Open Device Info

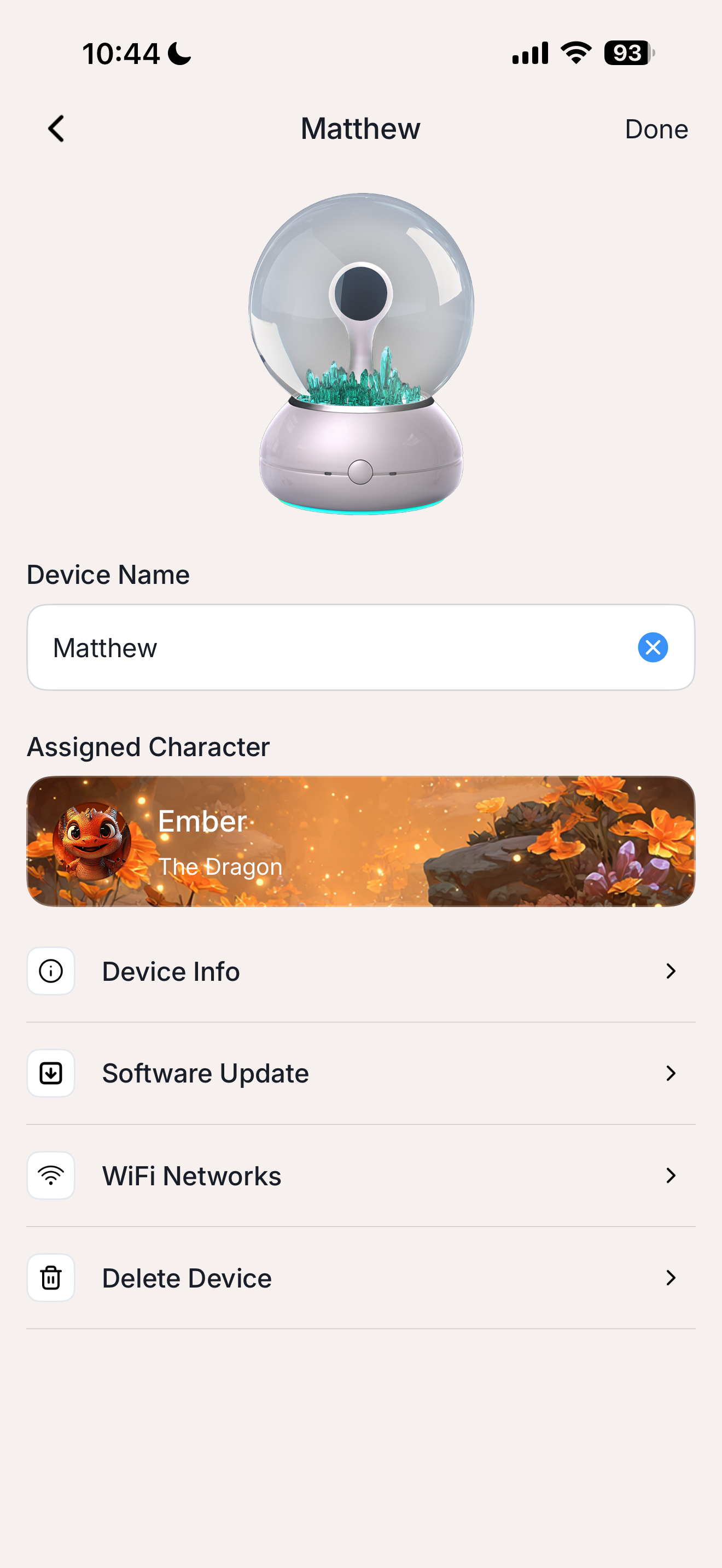[360, 971]
